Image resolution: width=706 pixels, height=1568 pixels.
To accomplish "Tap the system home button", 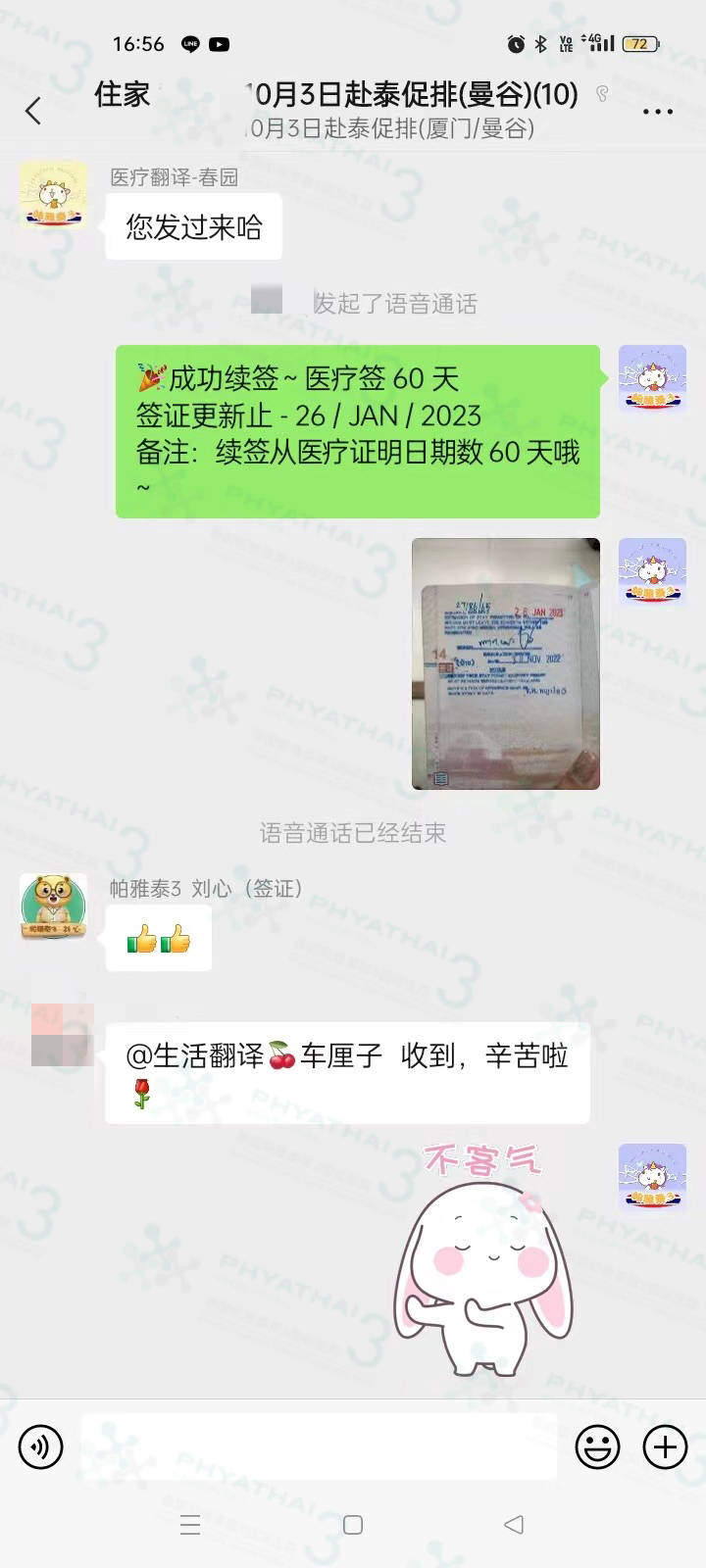I will 353,1525.
